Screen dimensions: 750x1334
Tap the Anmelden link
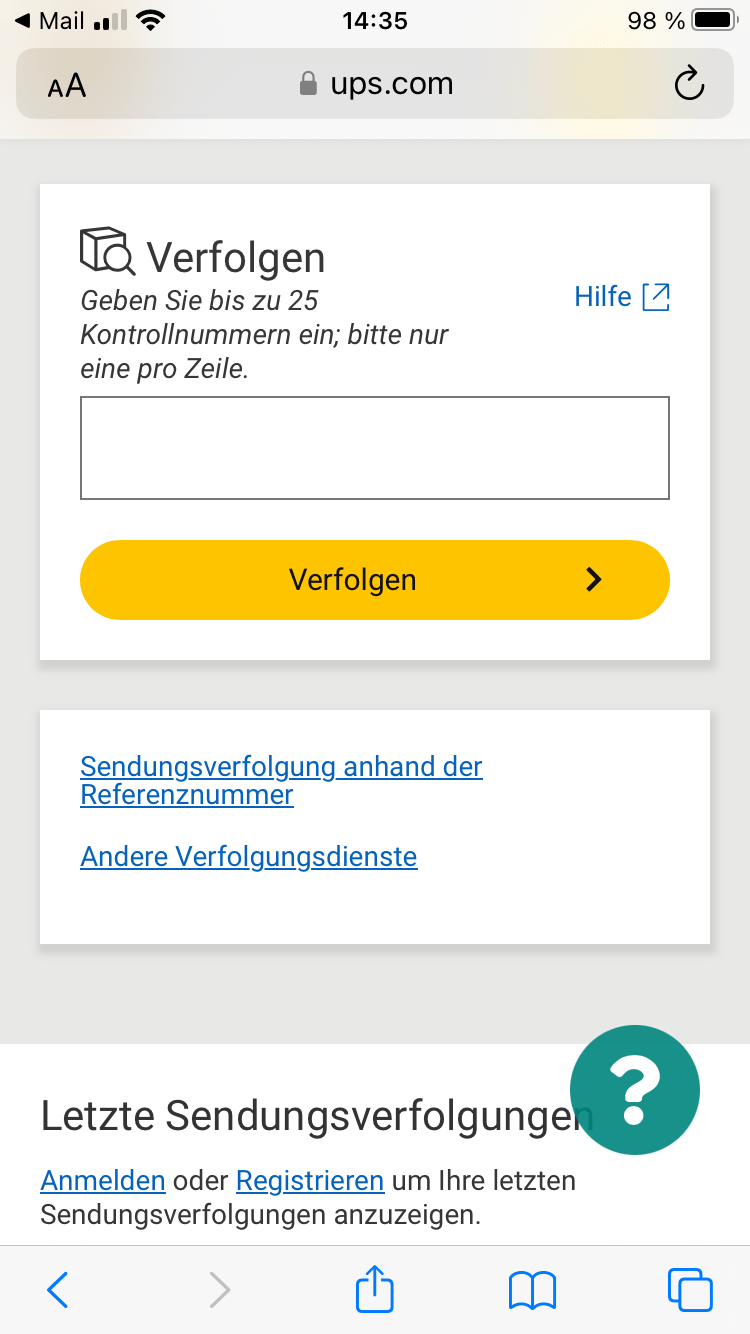pos(103,1181)
